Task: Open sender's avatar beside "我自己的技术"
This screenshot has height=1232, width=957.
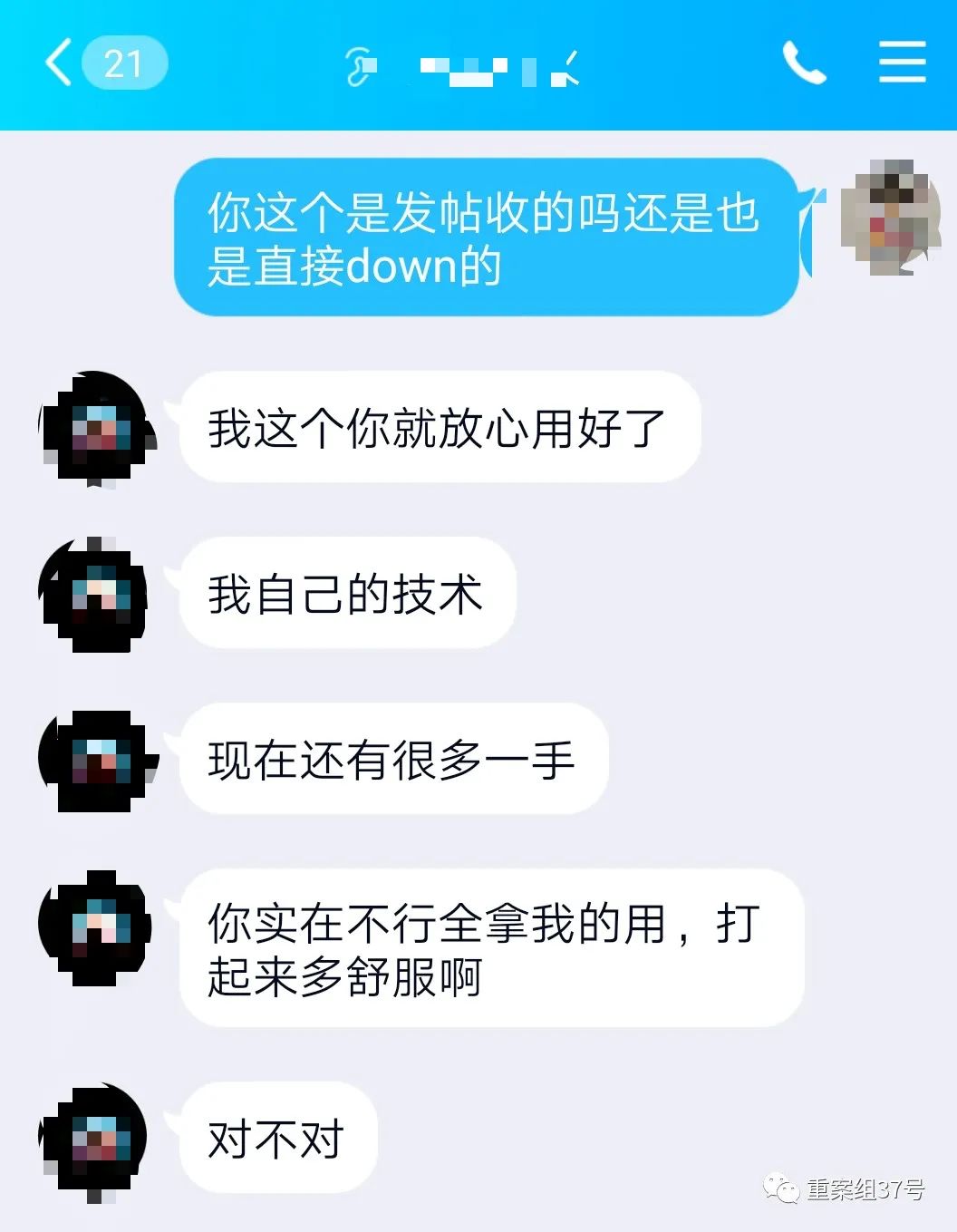Action: [x=96, y=595]
